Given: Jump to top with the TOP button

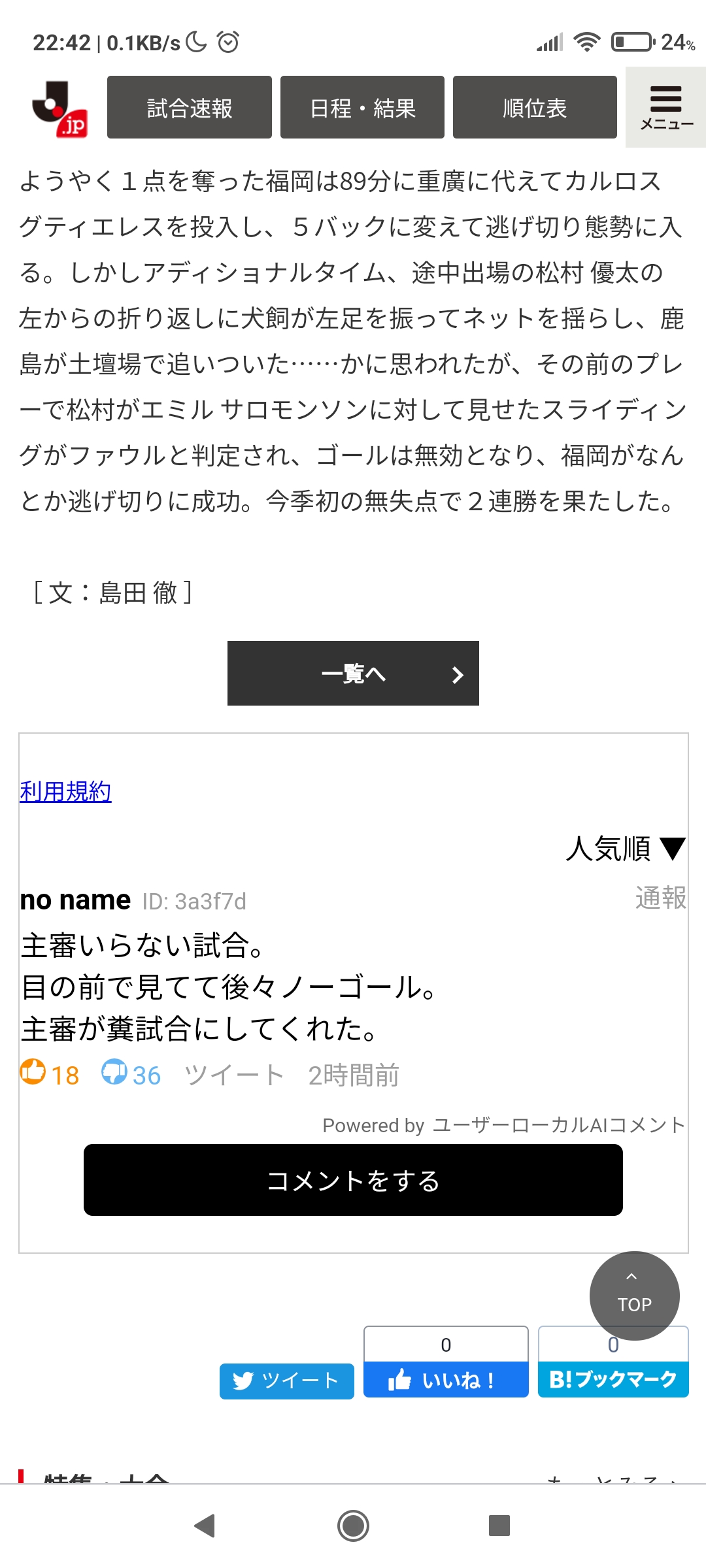Looking at the screenshot, I should [634, 1295].
